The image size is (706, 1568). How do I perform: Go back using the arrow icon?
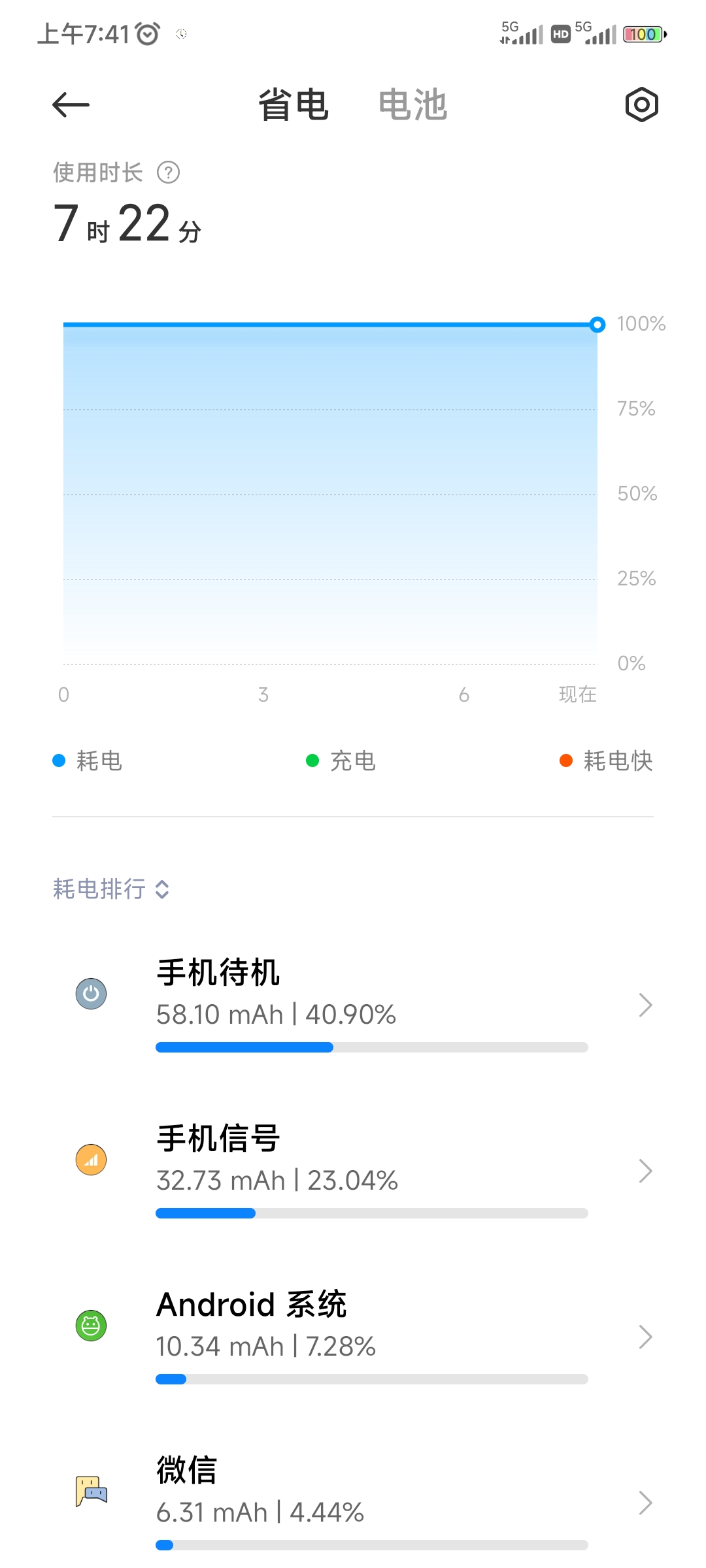point(71,105)
